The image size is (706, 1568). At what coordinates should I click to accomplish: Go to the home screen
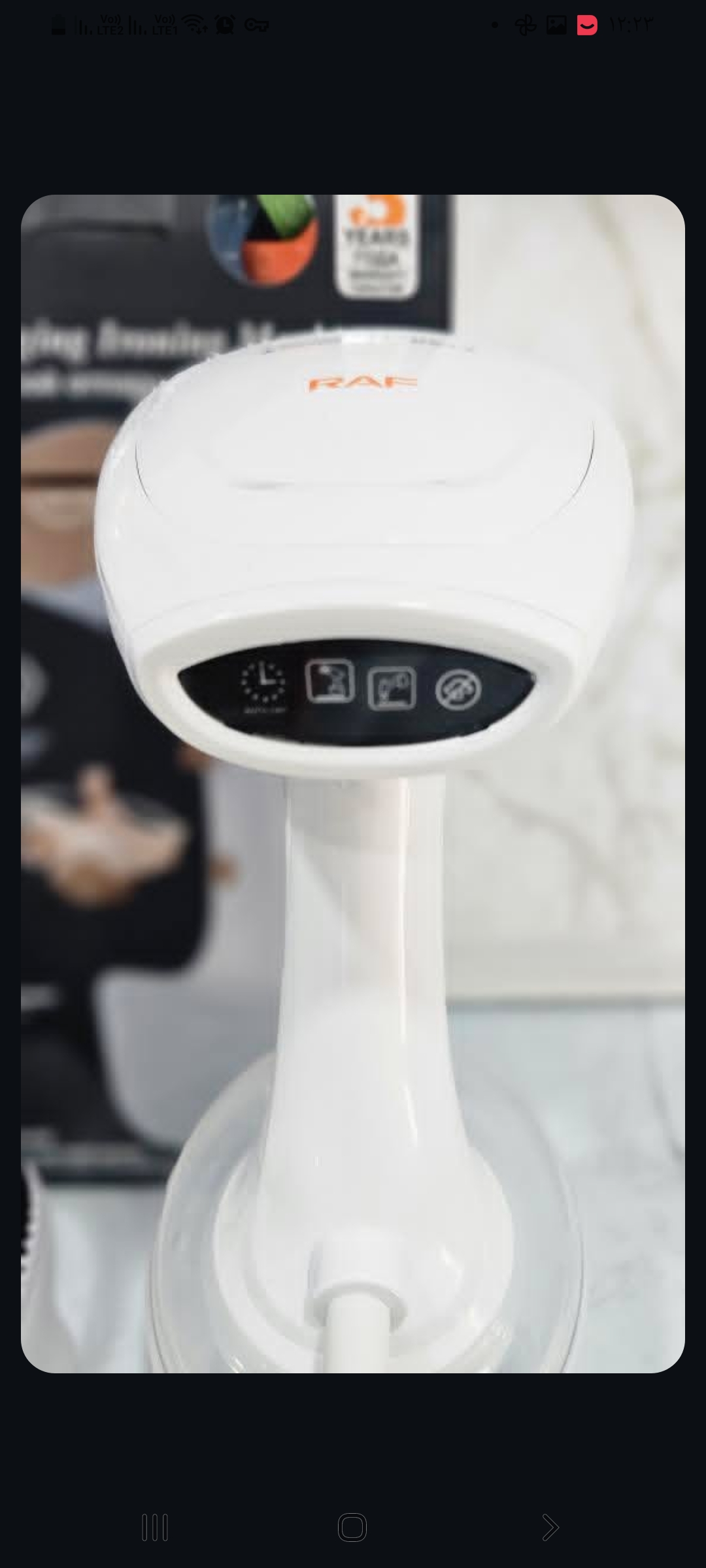pos(352,1527)
